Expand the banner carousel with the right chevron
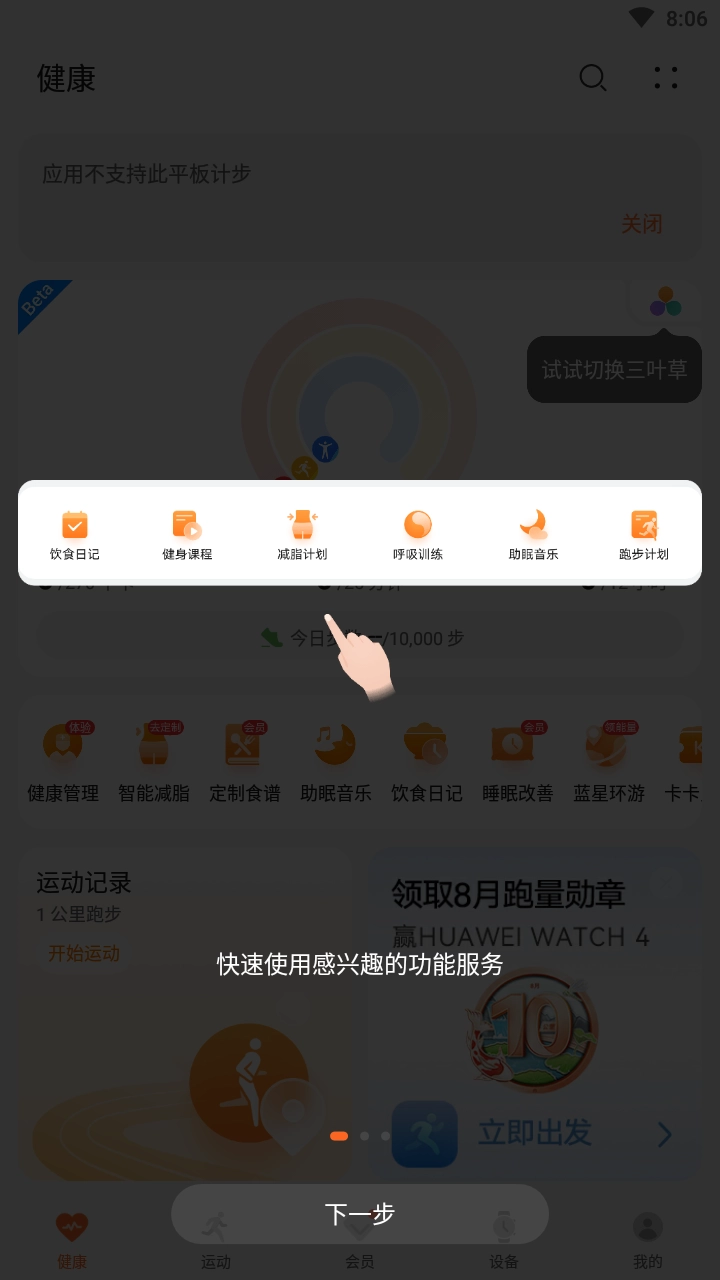Image resolution: width=720 pixels, height=1280 pixels. pyautogui.click(x=665, y=1135)
